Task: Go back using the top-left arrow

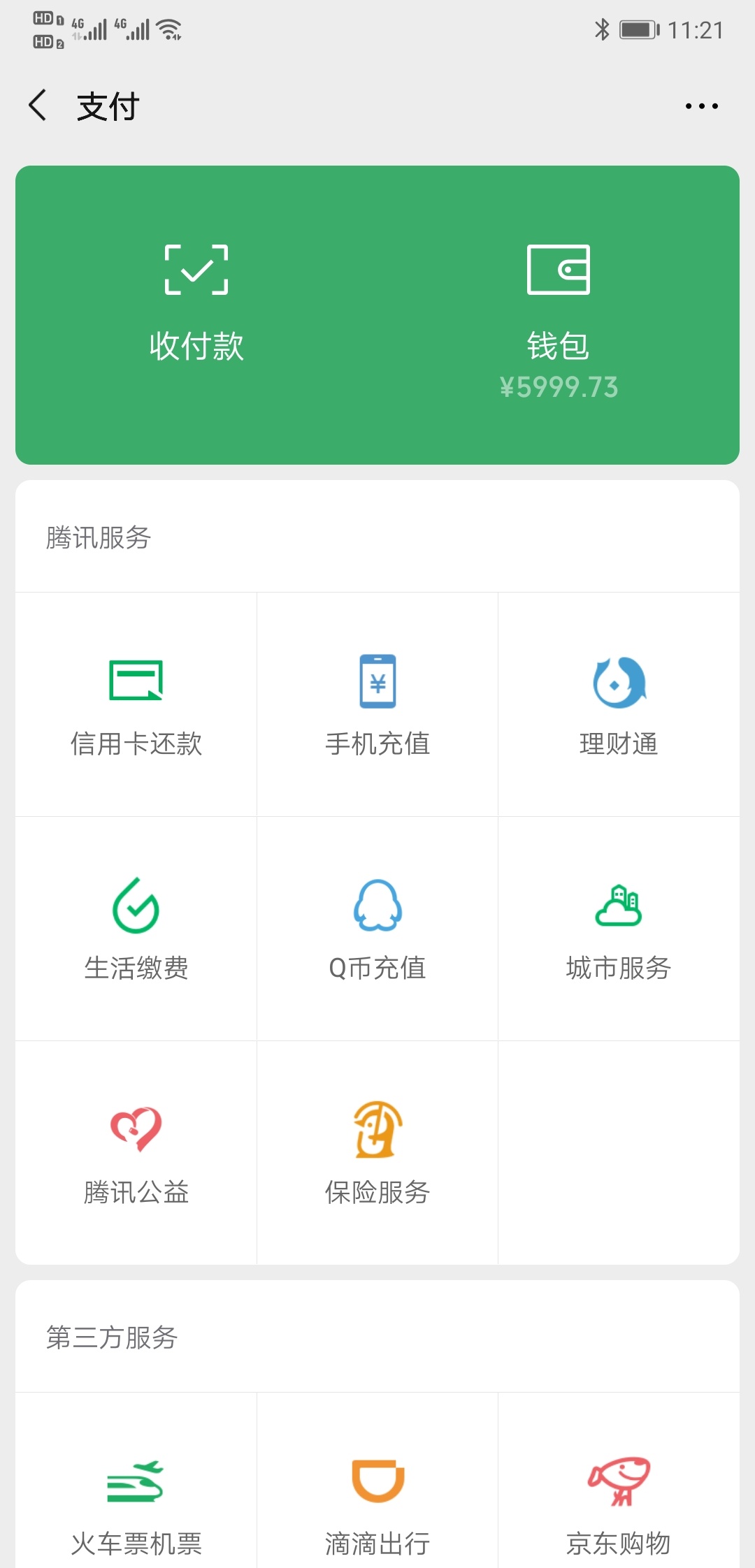Action: tap(38, 106)
